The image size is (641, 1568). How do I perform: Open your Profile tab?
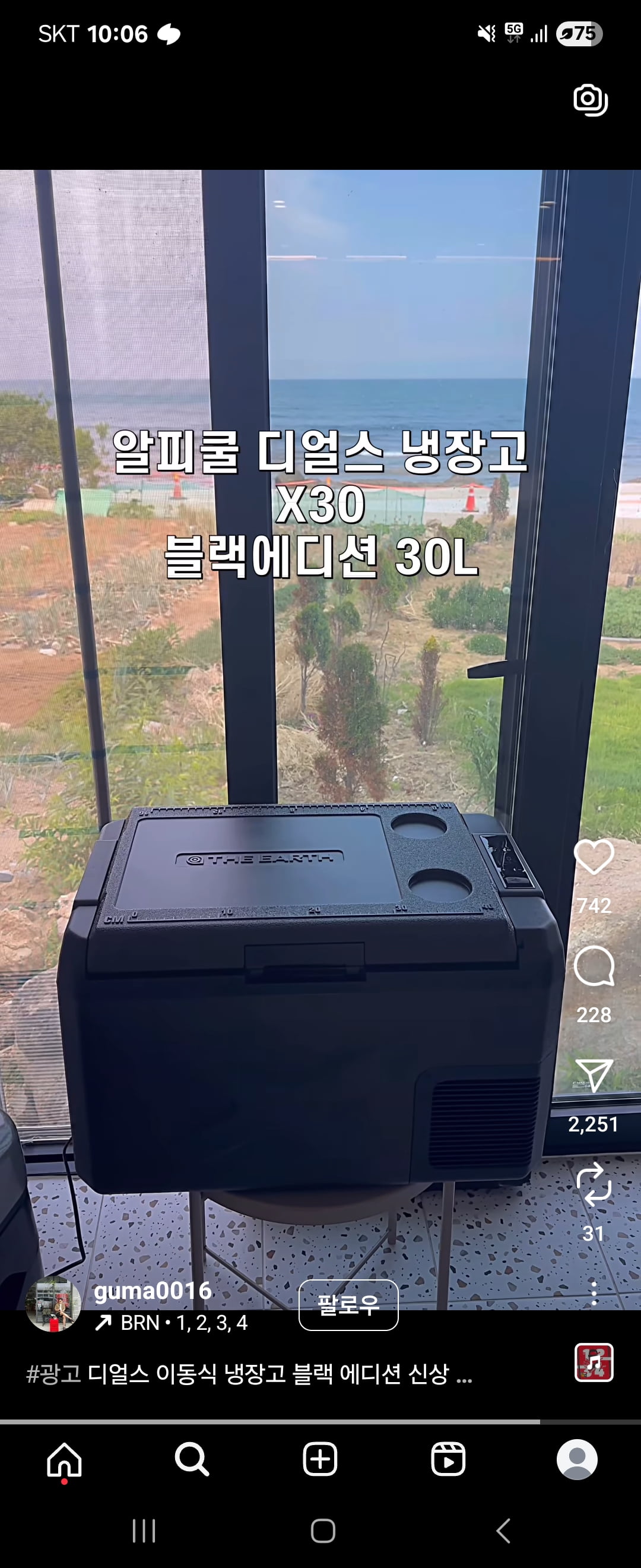[576, 1460]
